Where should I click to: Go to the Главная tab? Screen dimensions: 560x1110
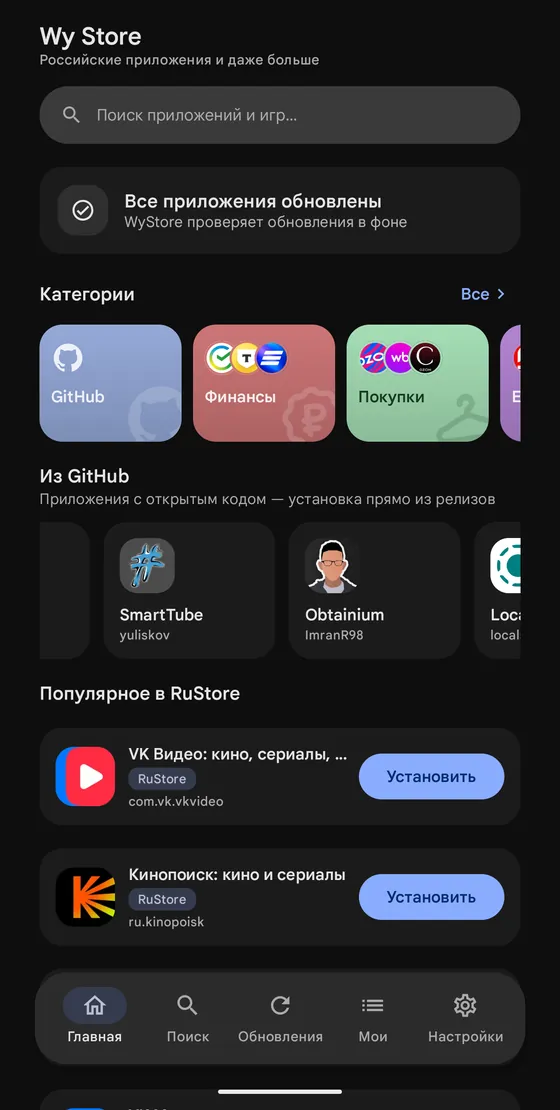point(95,1018)
